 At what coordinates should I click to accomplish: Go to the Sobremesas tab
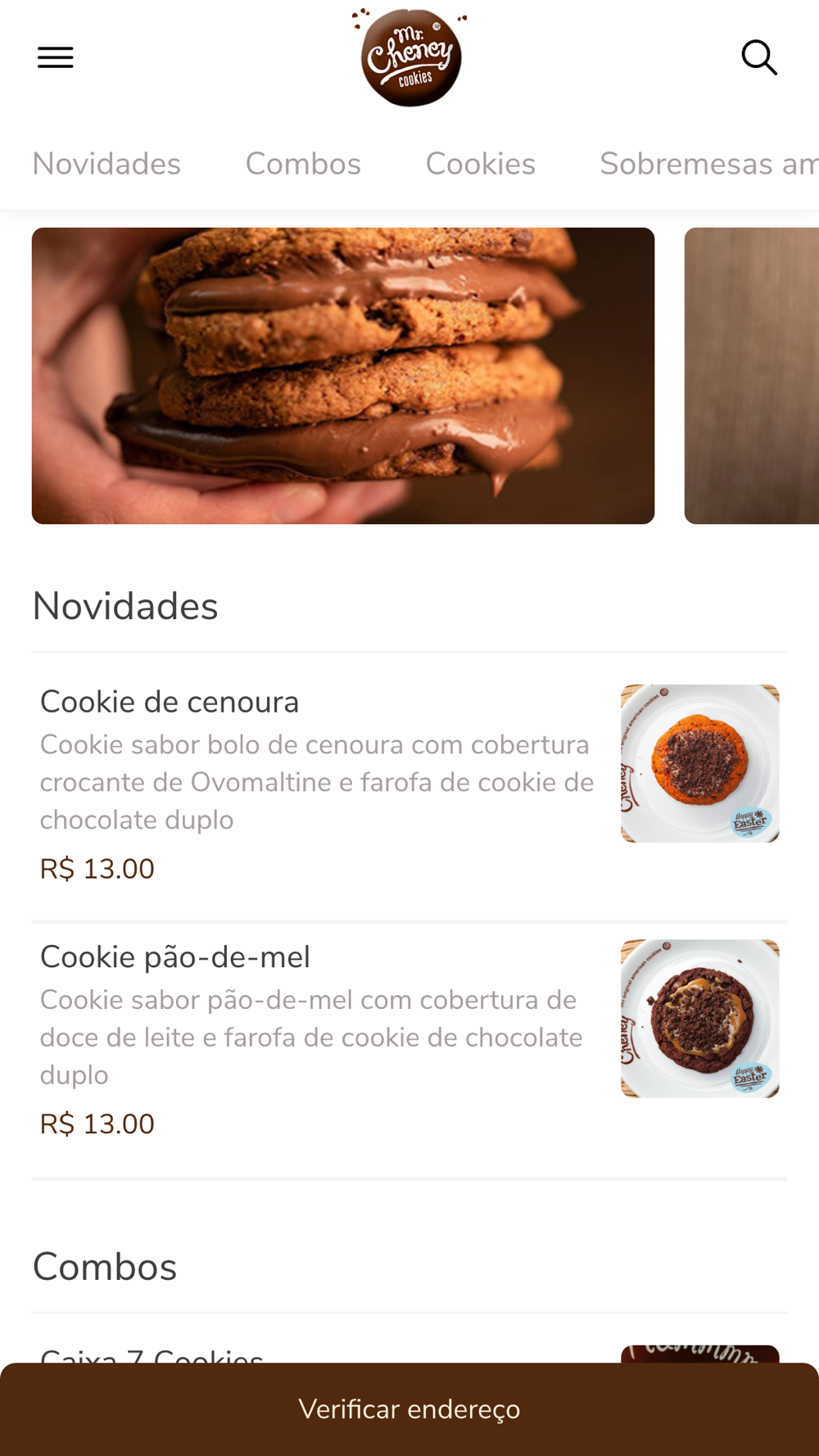(709, 164)
